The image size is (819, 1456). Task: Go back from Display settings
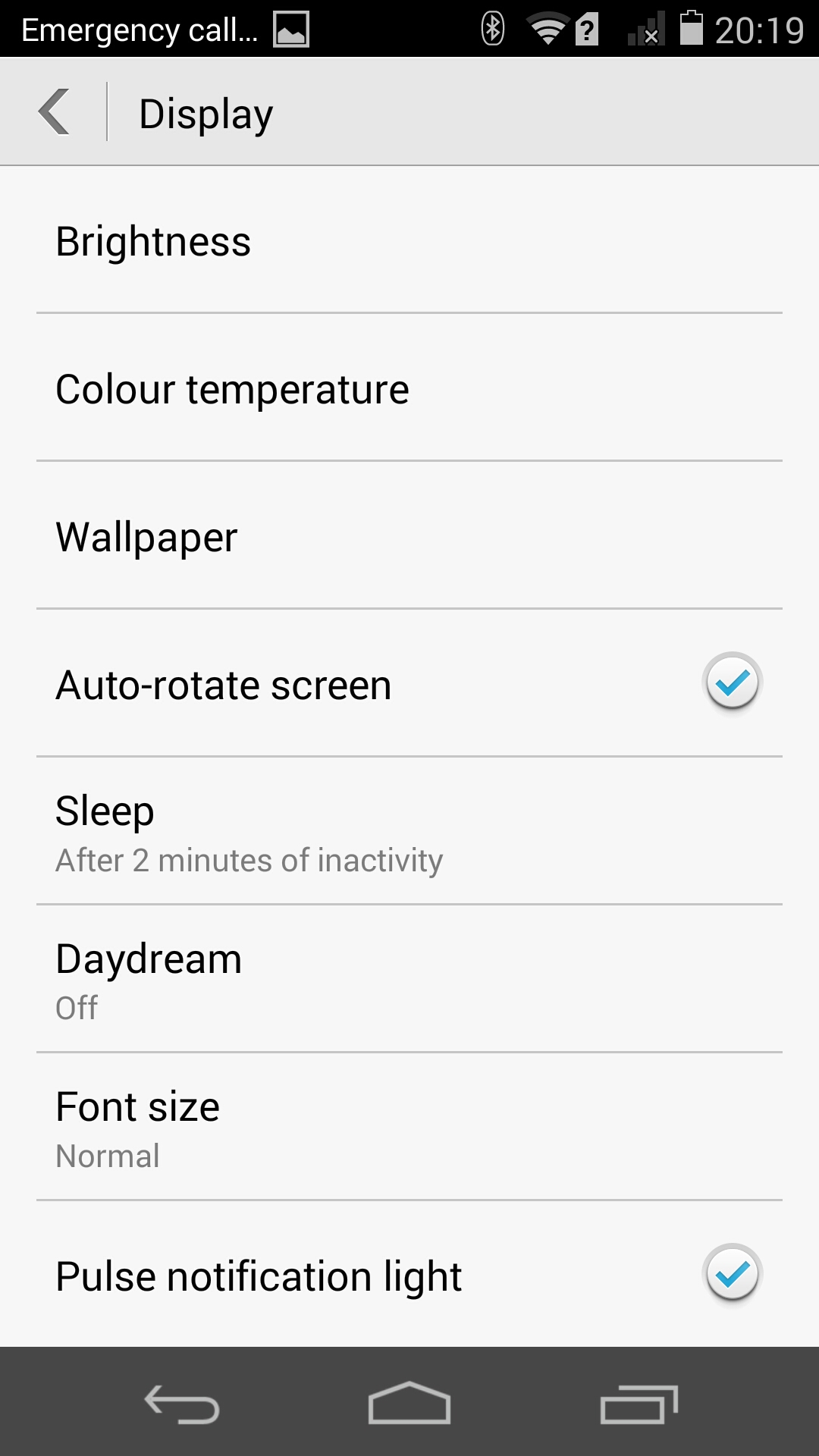coord(55,112)
